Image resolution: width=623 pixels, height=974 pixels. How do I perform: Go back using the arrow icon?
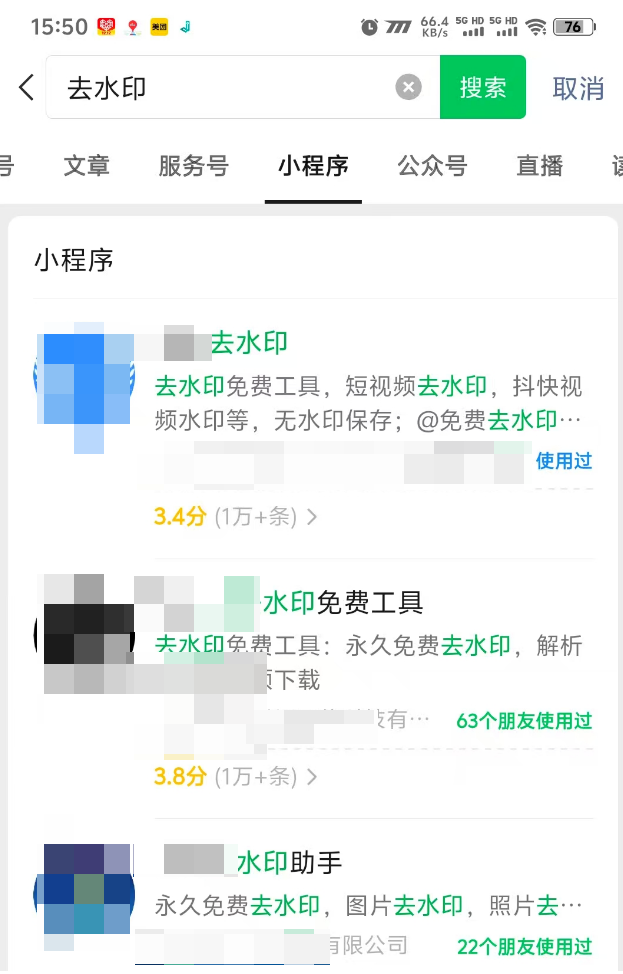[x=27, y=88]
